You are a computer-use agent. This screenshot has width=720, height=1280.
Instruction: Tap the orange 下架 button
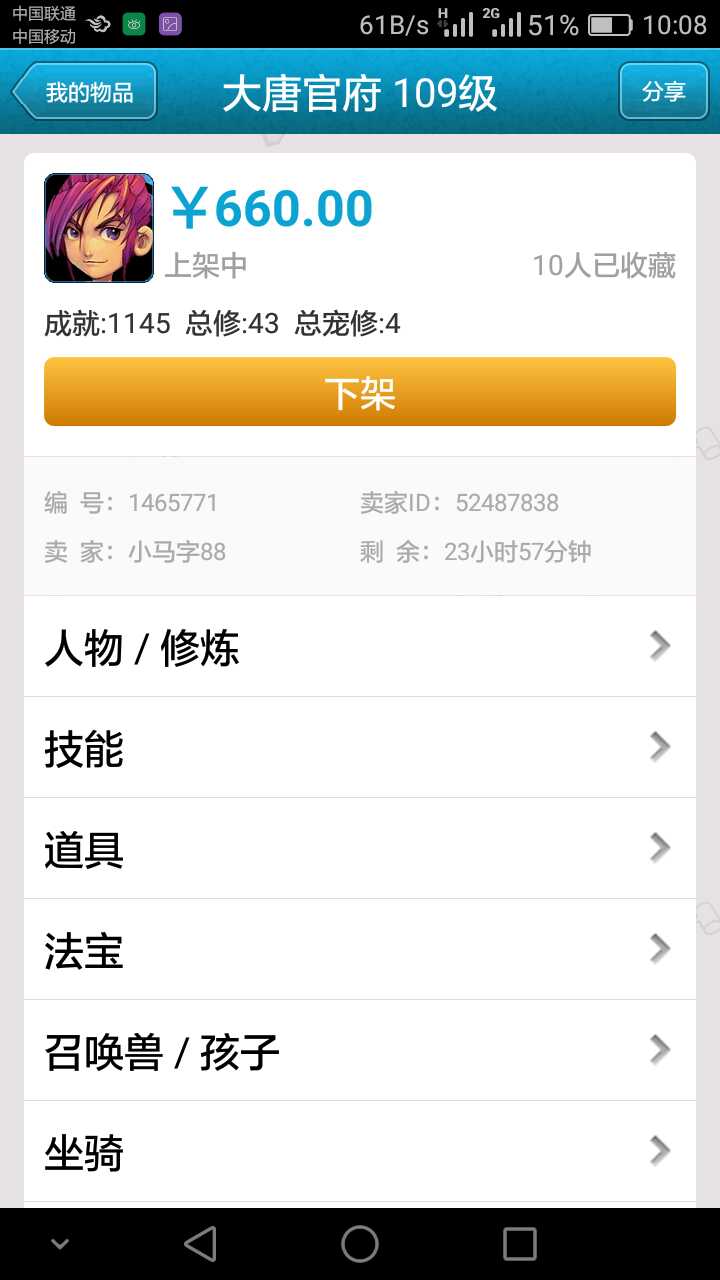tap(360, 392)
